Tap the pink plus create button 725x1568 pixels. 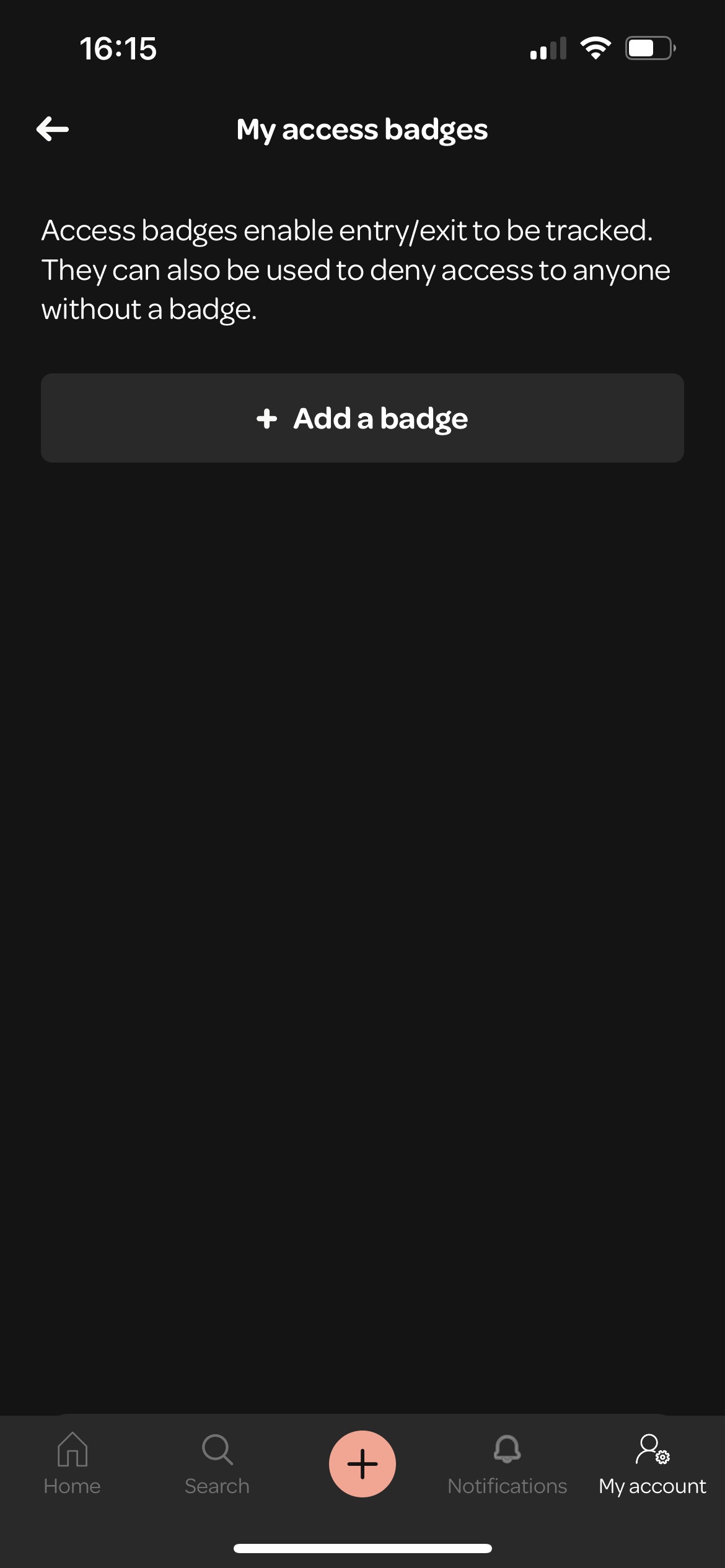[x=362, y=1464]
